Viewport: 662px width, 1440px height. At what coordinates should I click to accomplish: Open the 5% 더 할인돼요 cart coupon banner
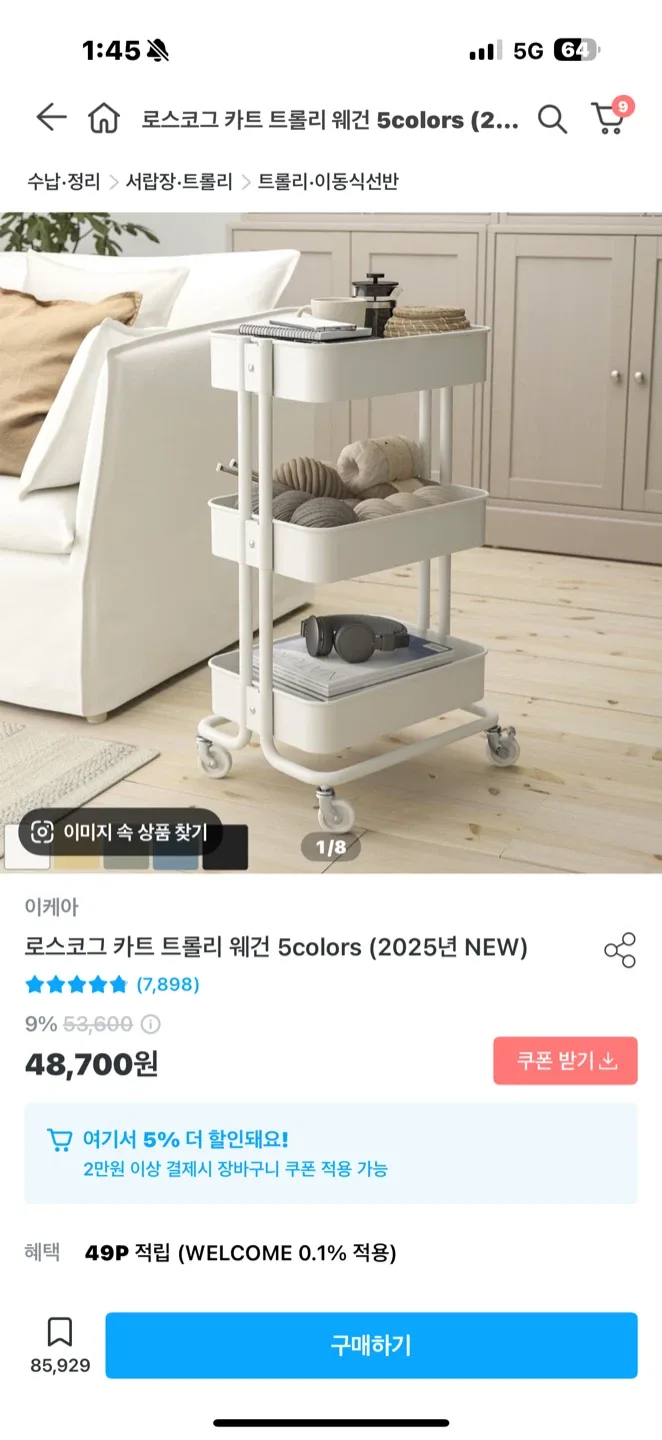pos(331,1153)
